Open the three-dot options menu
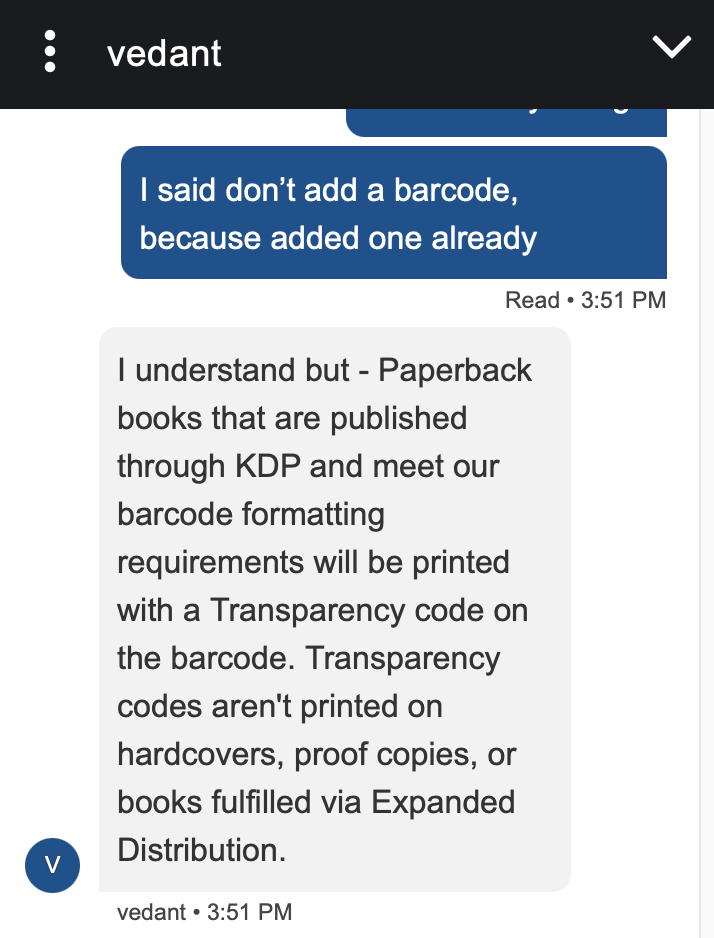The image size is (714, 938). tap(50, 51)
